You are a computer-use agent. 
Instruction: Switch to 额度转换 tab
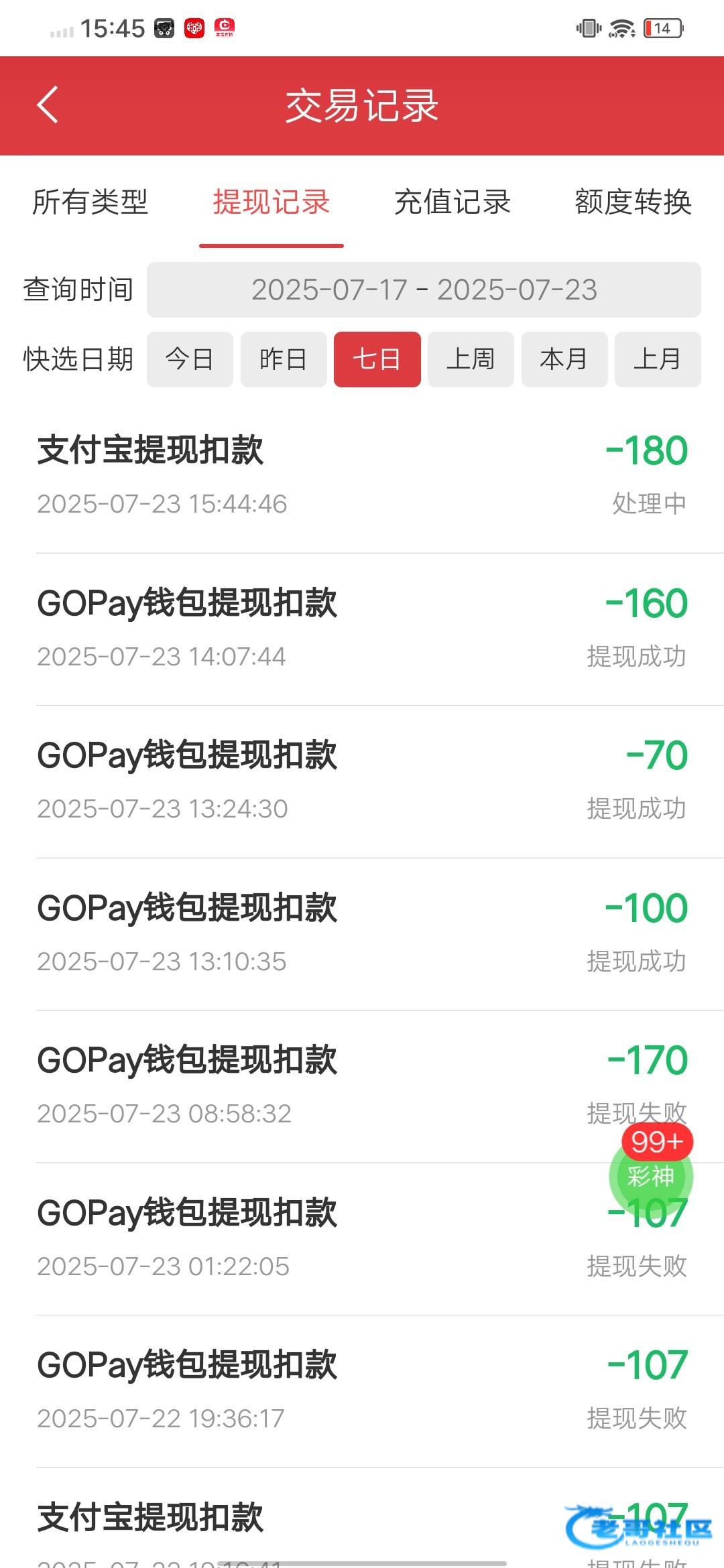coord(633,202)
